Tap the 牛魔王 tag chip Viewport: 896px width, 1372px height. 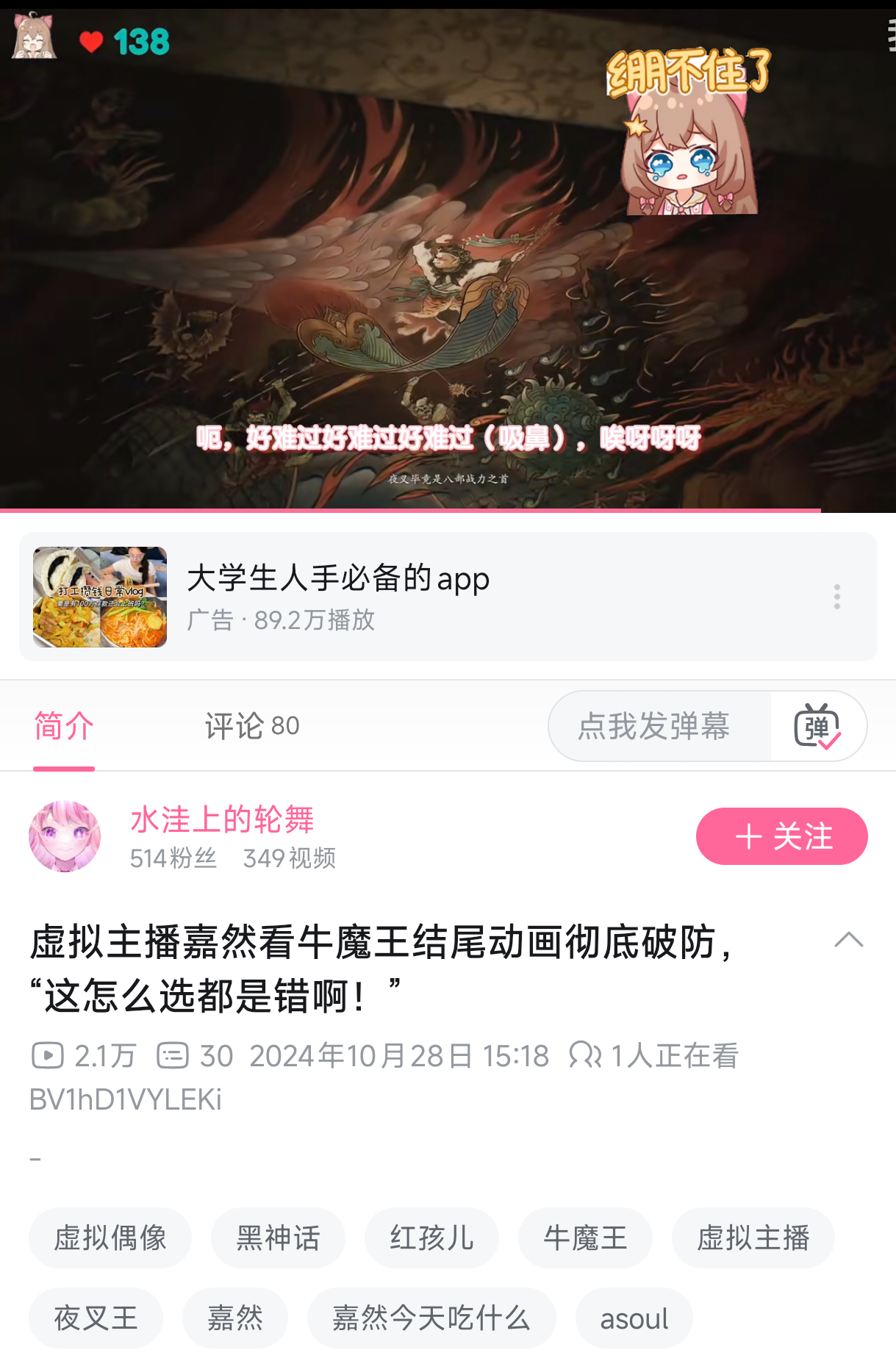pos(585,1238)
